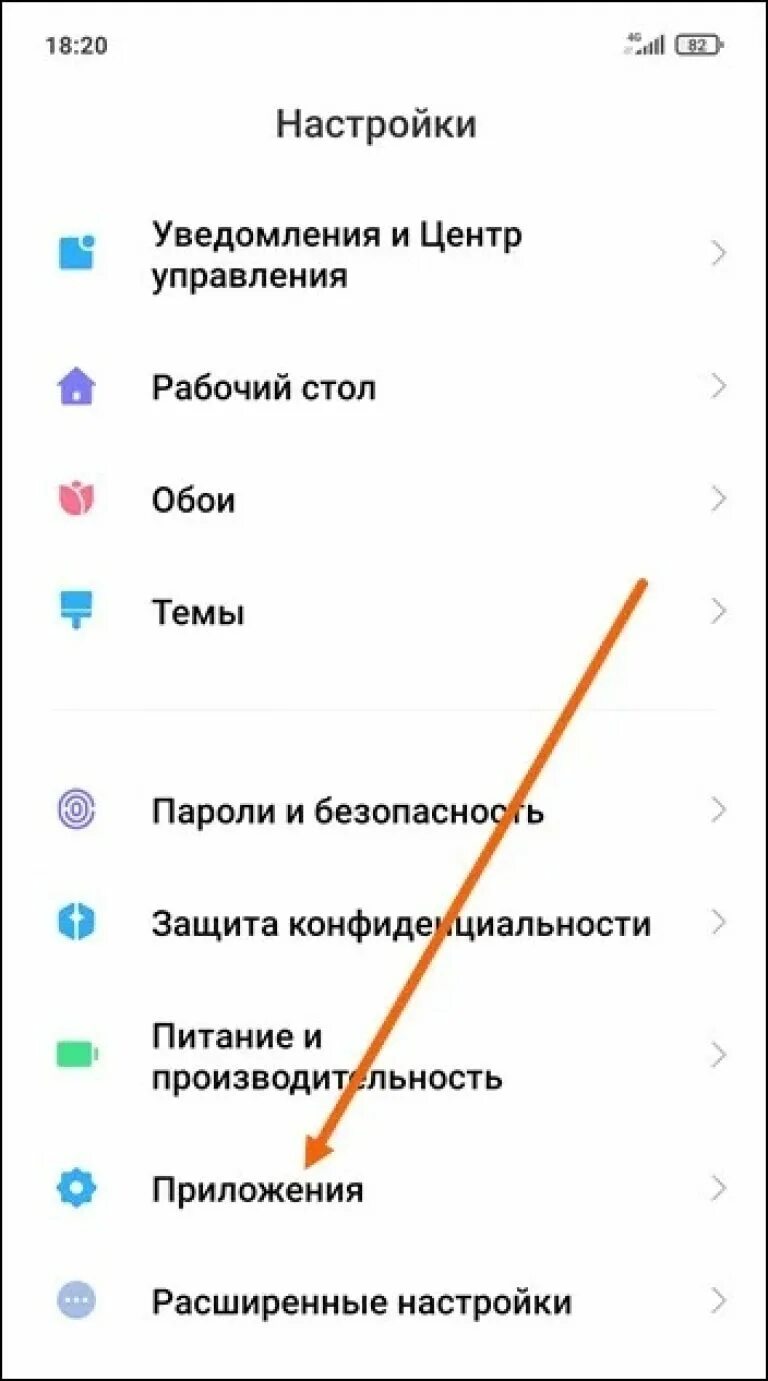Open Питание и производительность
Image resolution: width=768 pixels, height=1381 pixels.
pos(326,1056)
